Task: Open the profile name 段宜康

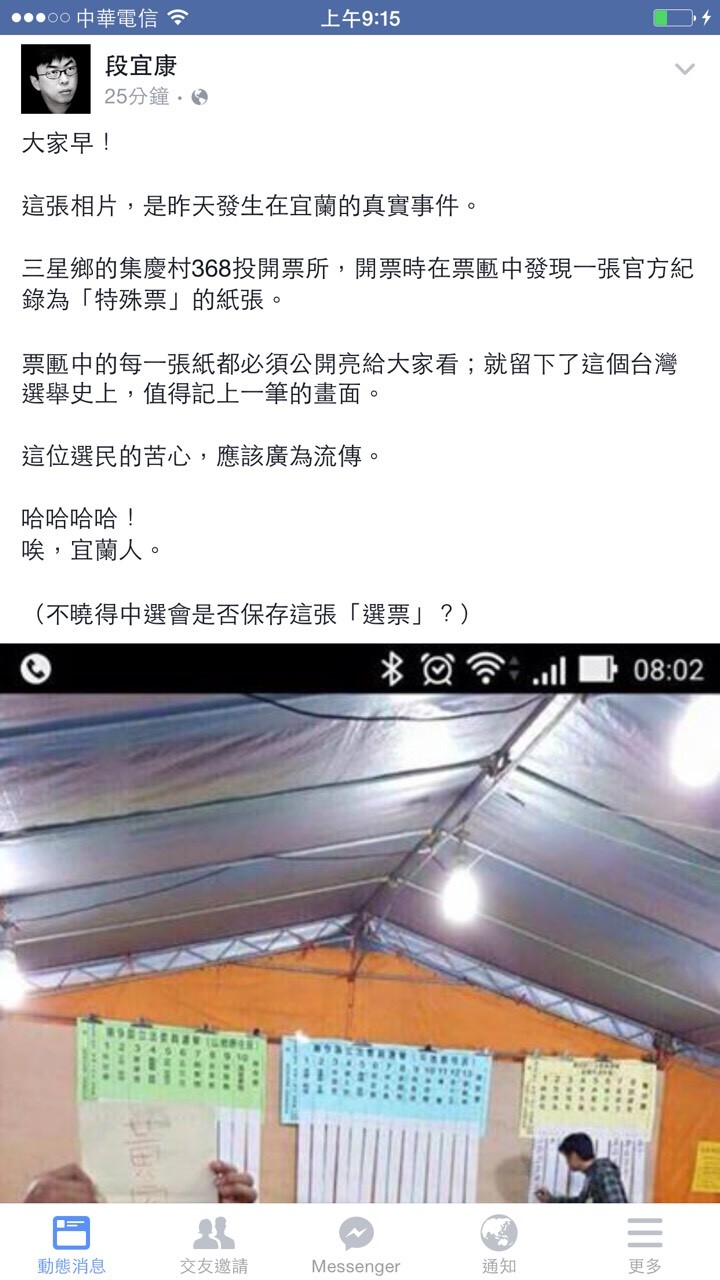Action: coord(141,66)
